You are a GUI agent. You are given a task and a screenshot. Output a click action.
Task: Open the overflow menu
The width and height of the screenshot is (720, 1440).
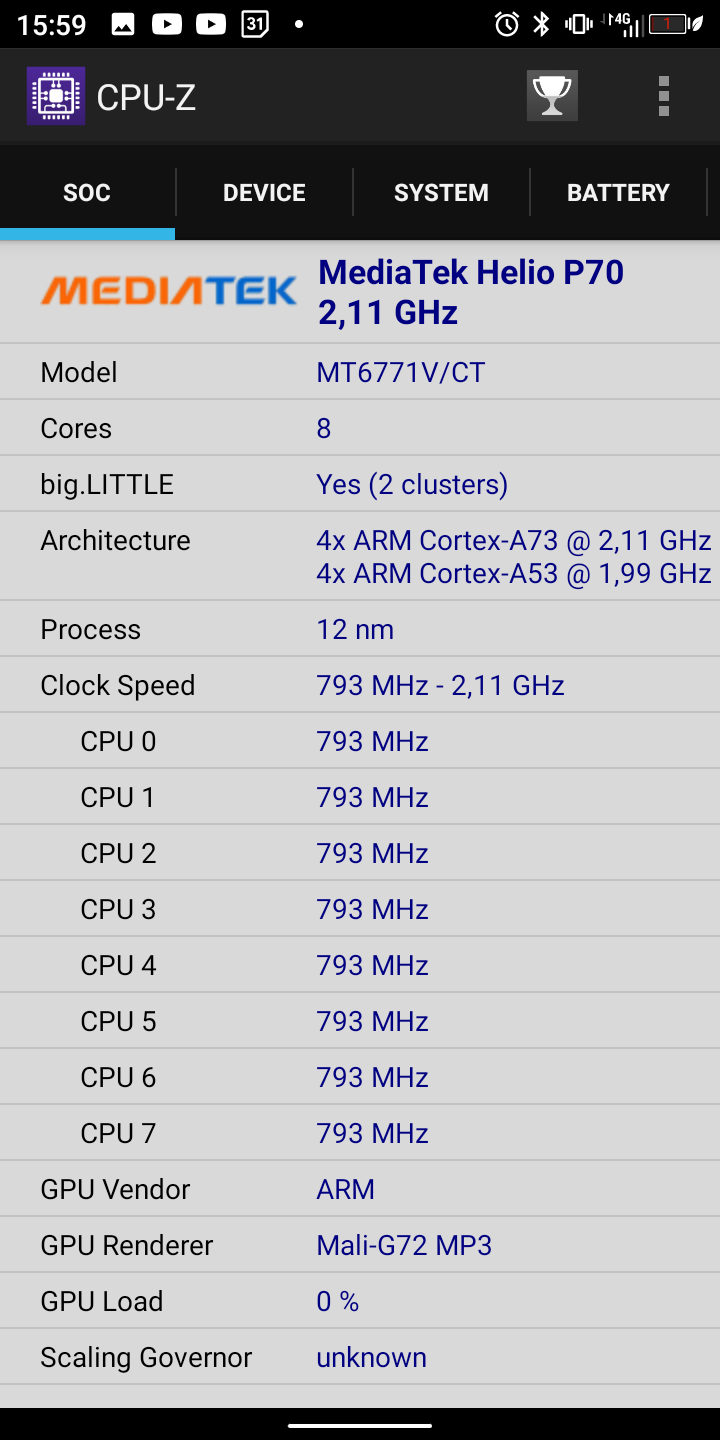click(663, 96)
